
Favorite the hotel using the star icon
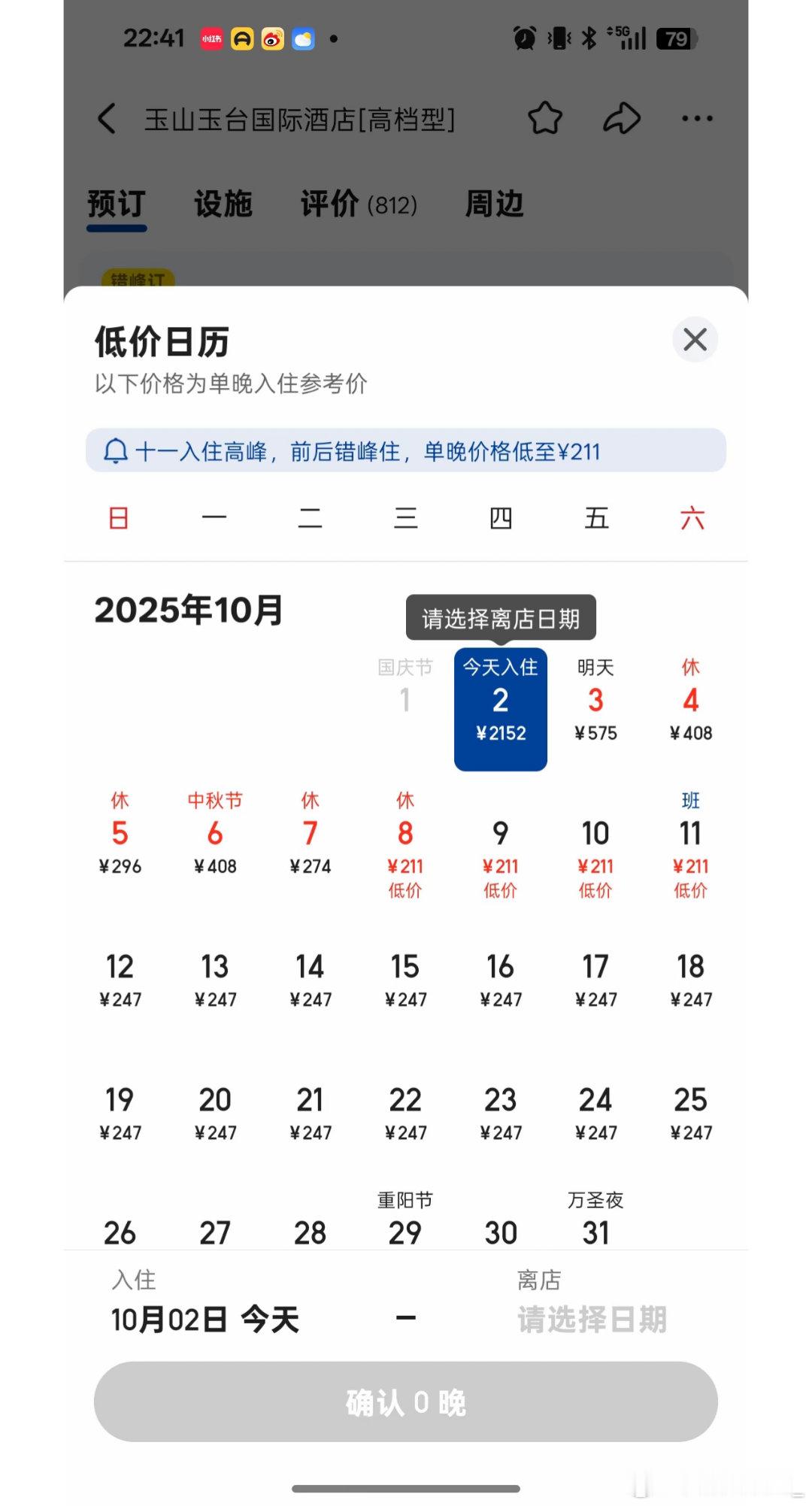tap(546, 118)
